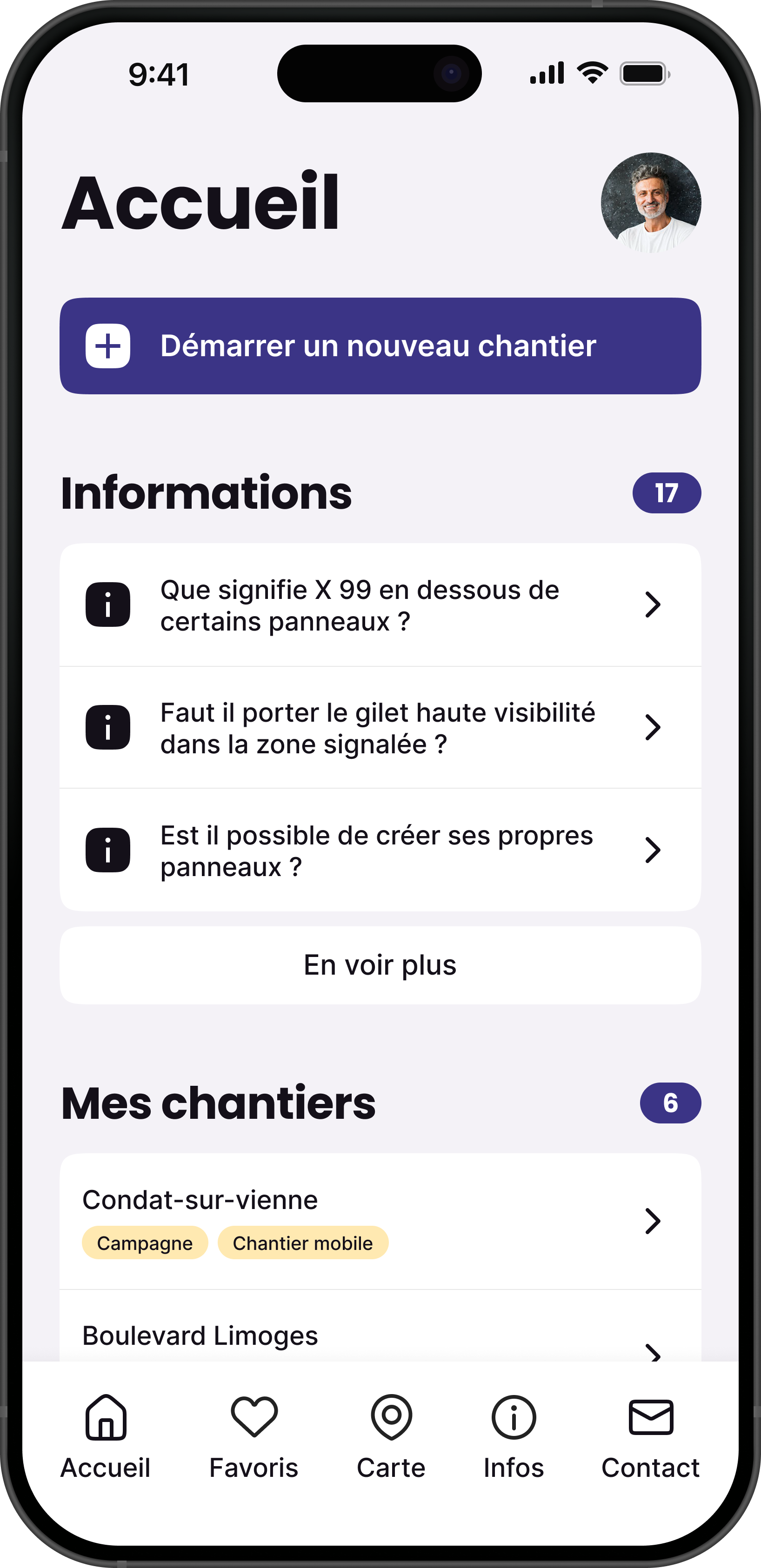Open the profile avatar photo
The height and width of the screenshot is (1568, 761).
pos(650,203)
